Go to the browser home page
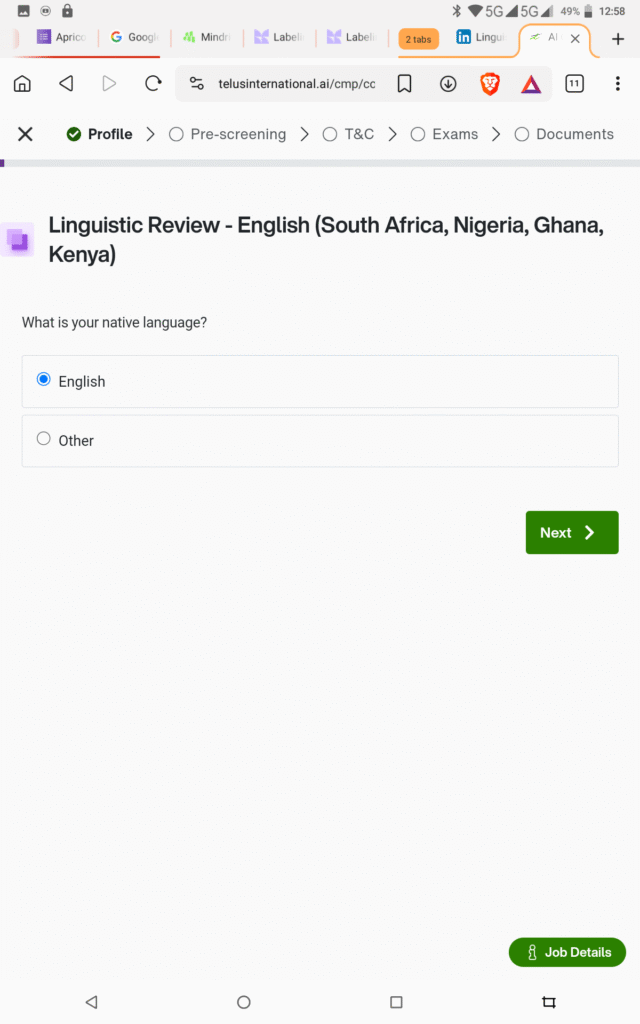Screen dimensions: 640x1024 coord(22,84)
